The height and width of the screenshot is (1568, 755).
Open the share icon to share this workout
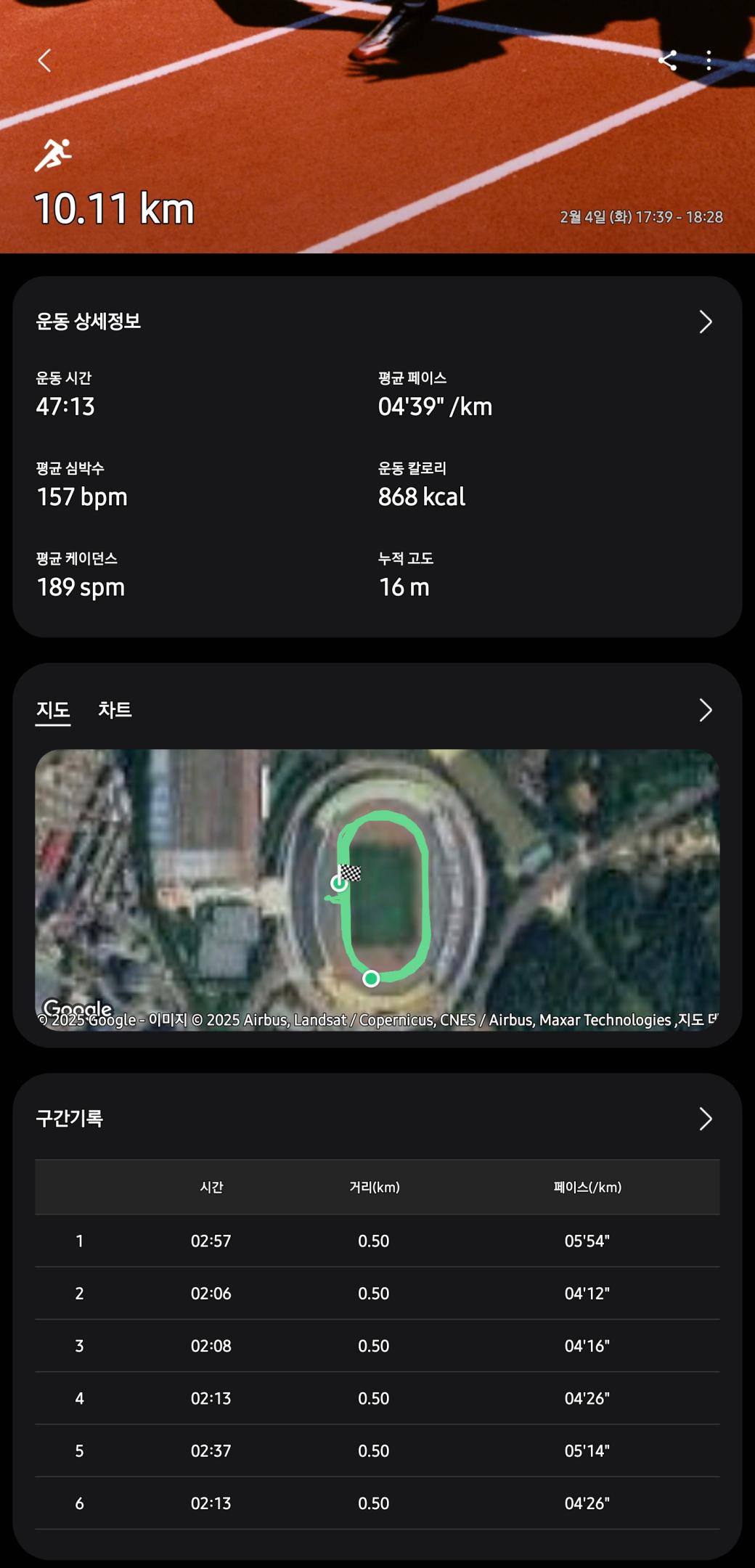[668, 61]
